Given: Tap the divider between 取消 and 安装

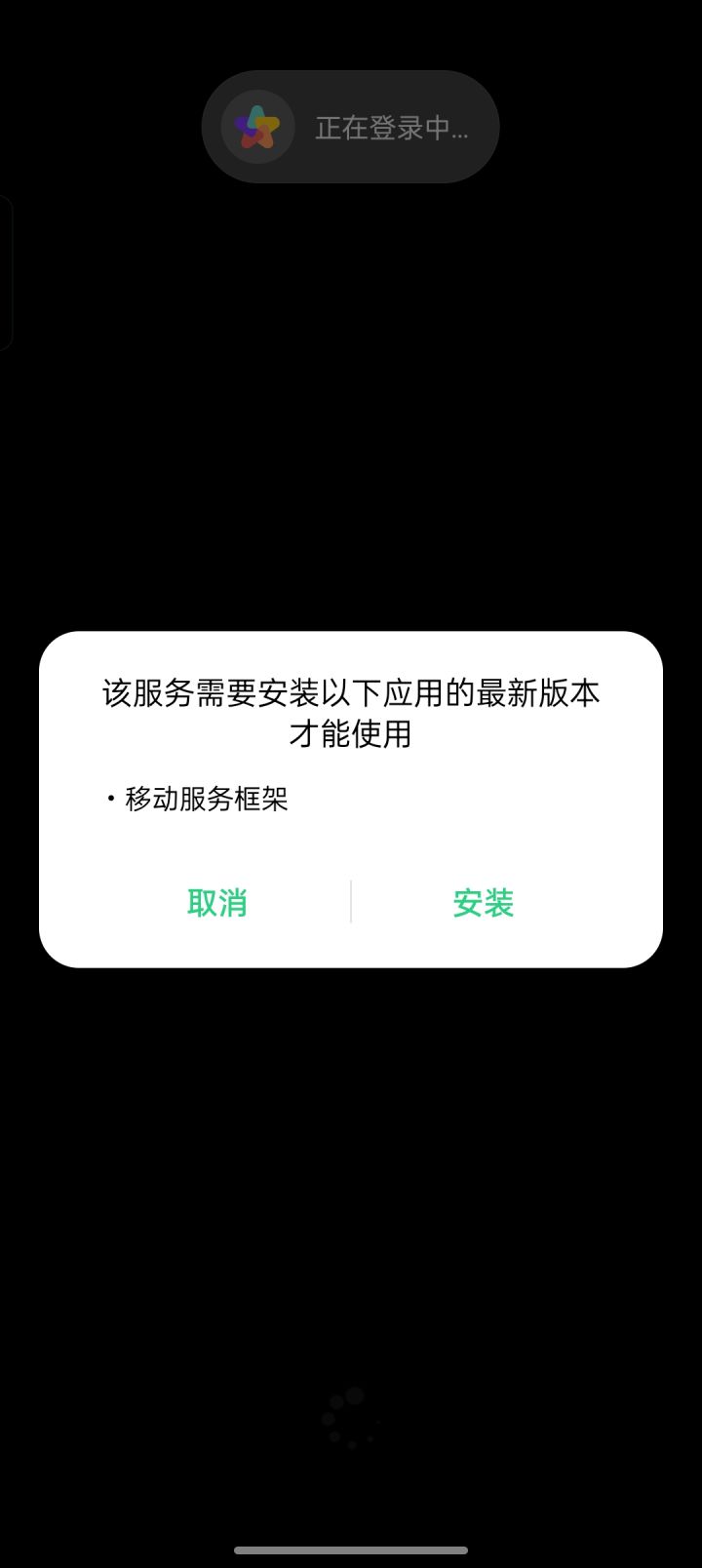Looking at the screenshot, I should point(351,902).
